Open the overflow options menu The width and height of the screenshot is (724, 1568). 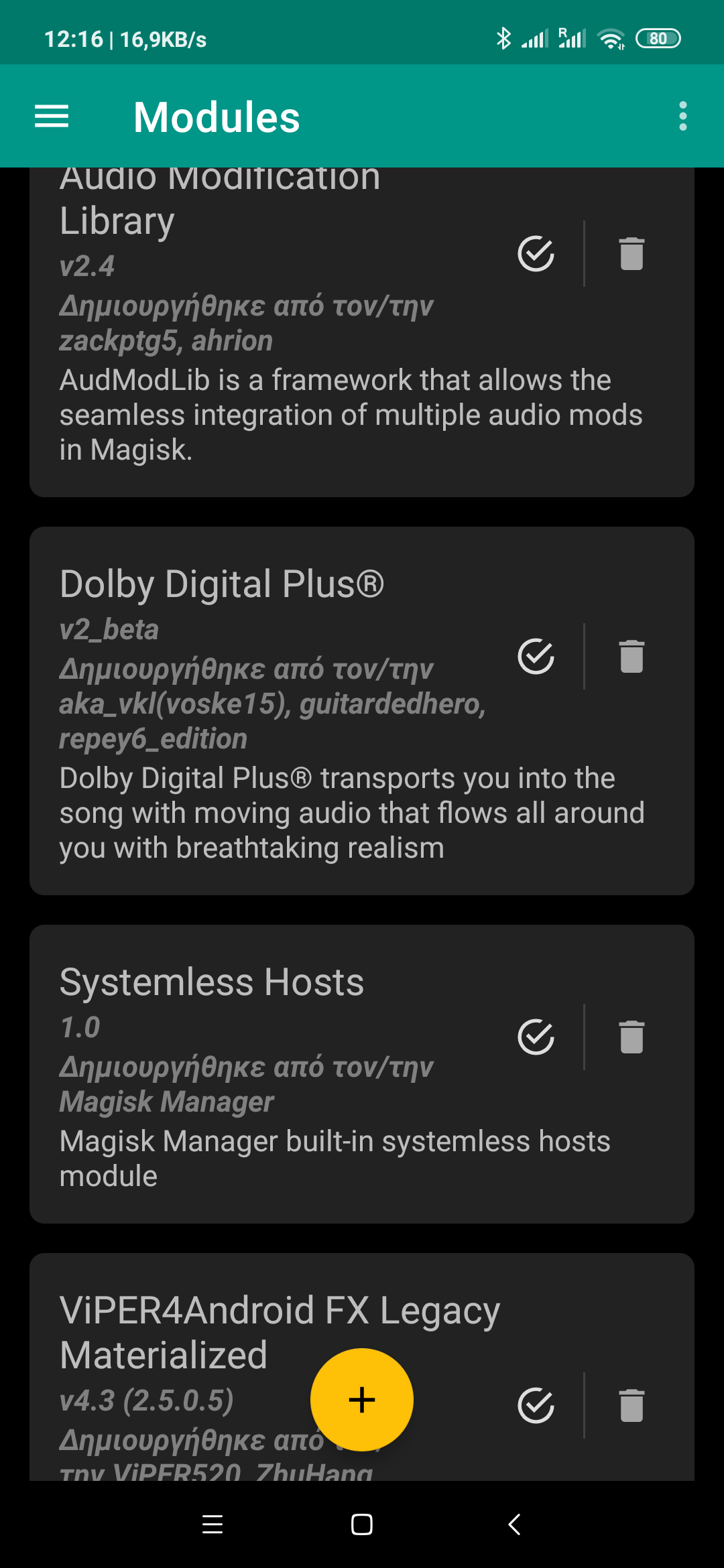point(682,117)
